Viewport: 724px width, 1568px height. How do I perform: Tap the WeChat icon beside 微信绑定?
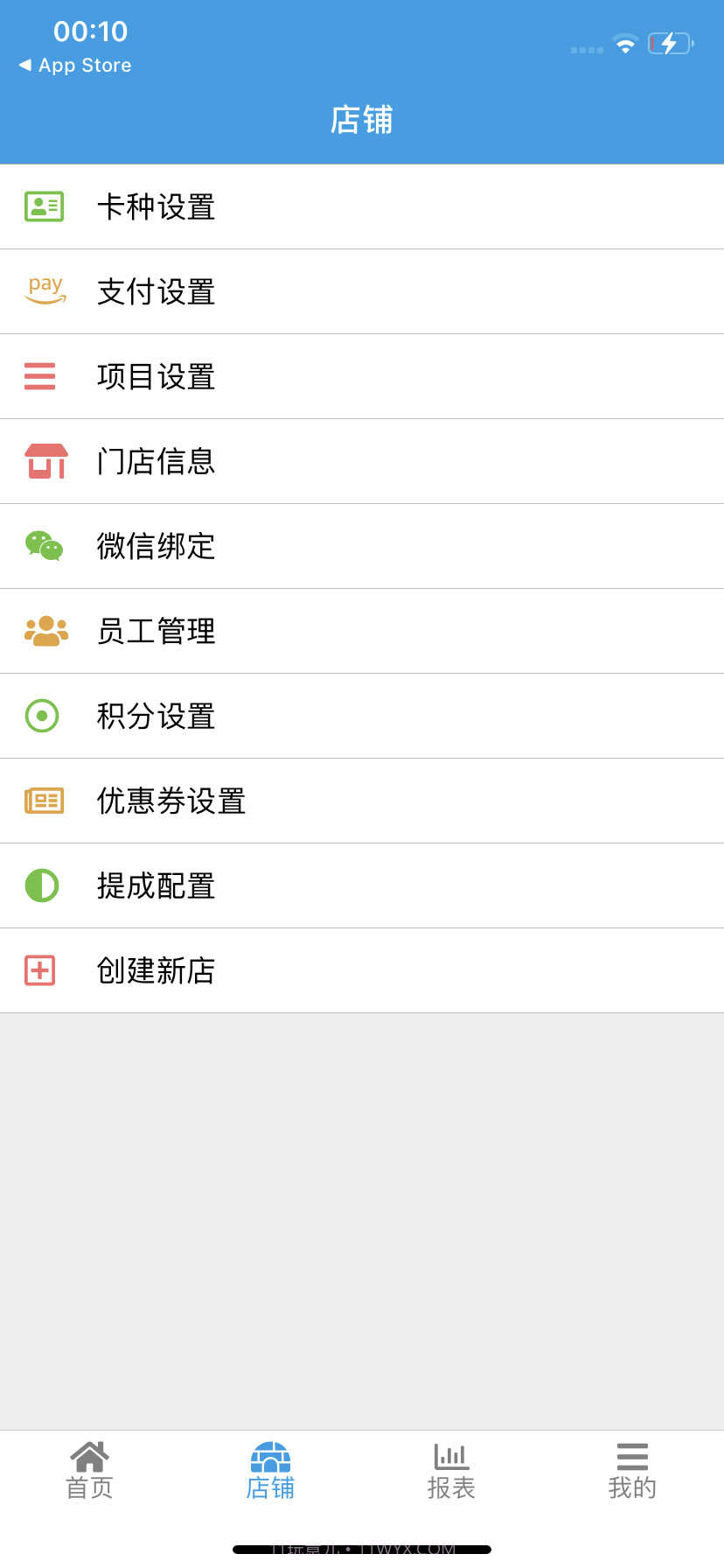[45, 545]
